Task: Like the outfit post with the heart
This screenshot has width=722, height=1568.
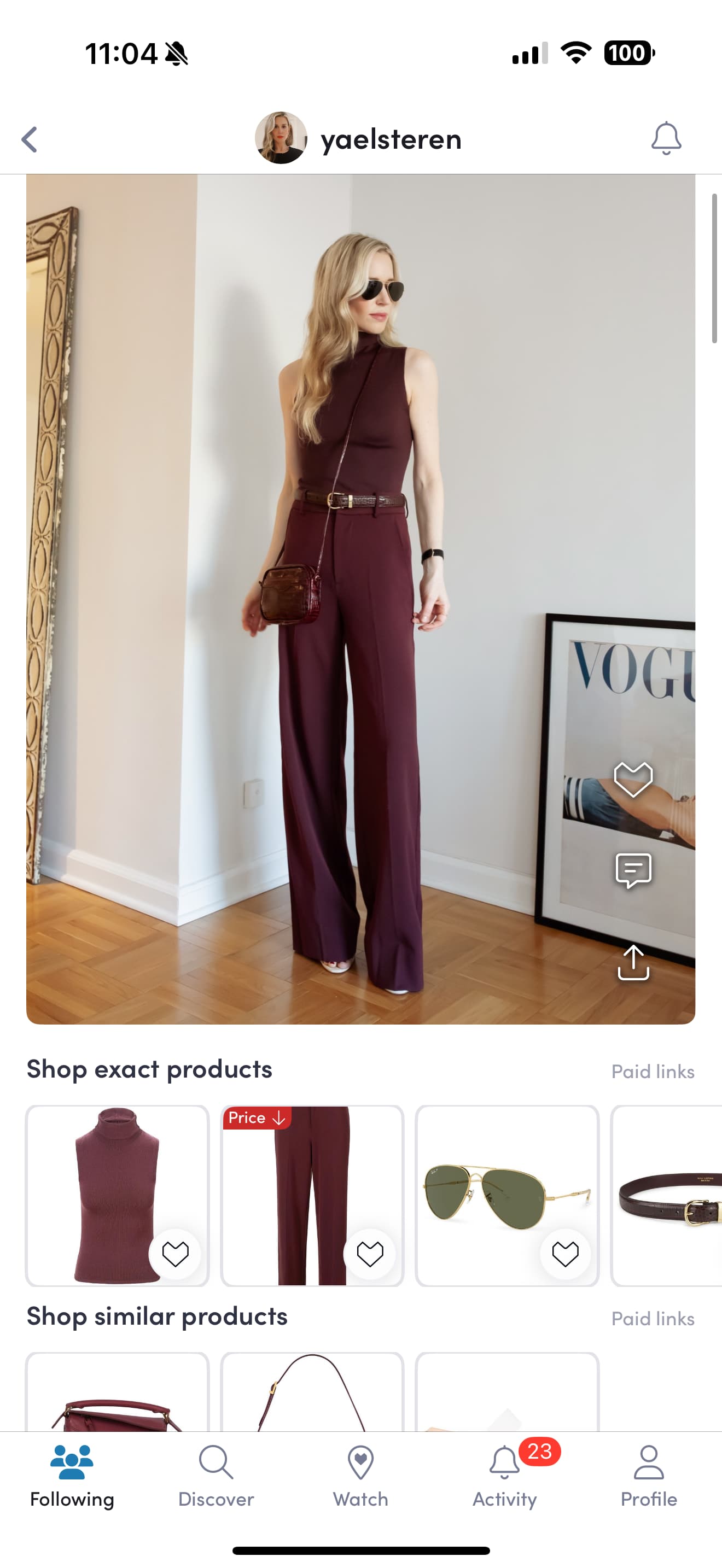Action: click(633, 779)
